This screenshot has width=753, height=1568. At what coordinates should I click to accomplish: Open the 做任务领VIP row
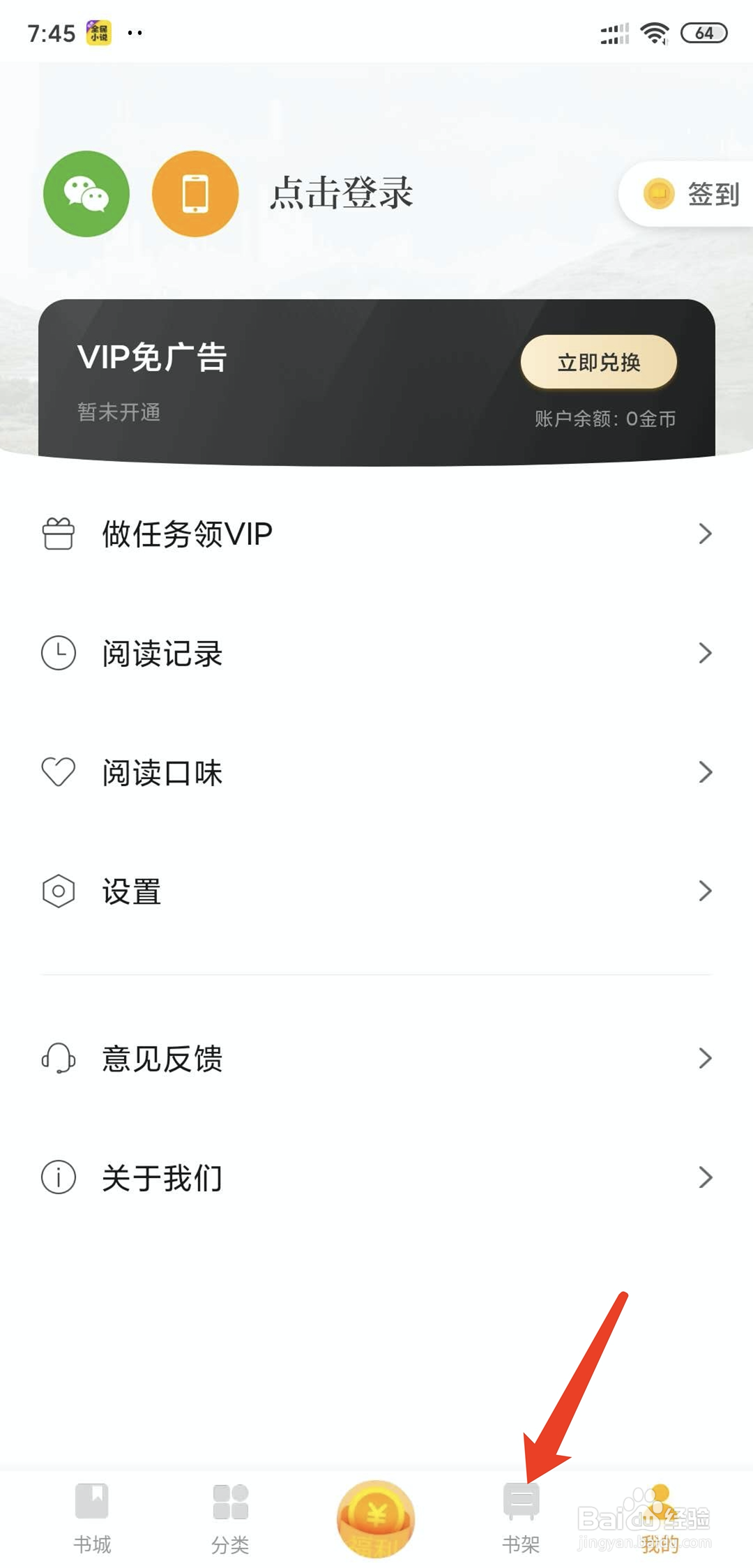pyautogui.click(x=376, y=534)
